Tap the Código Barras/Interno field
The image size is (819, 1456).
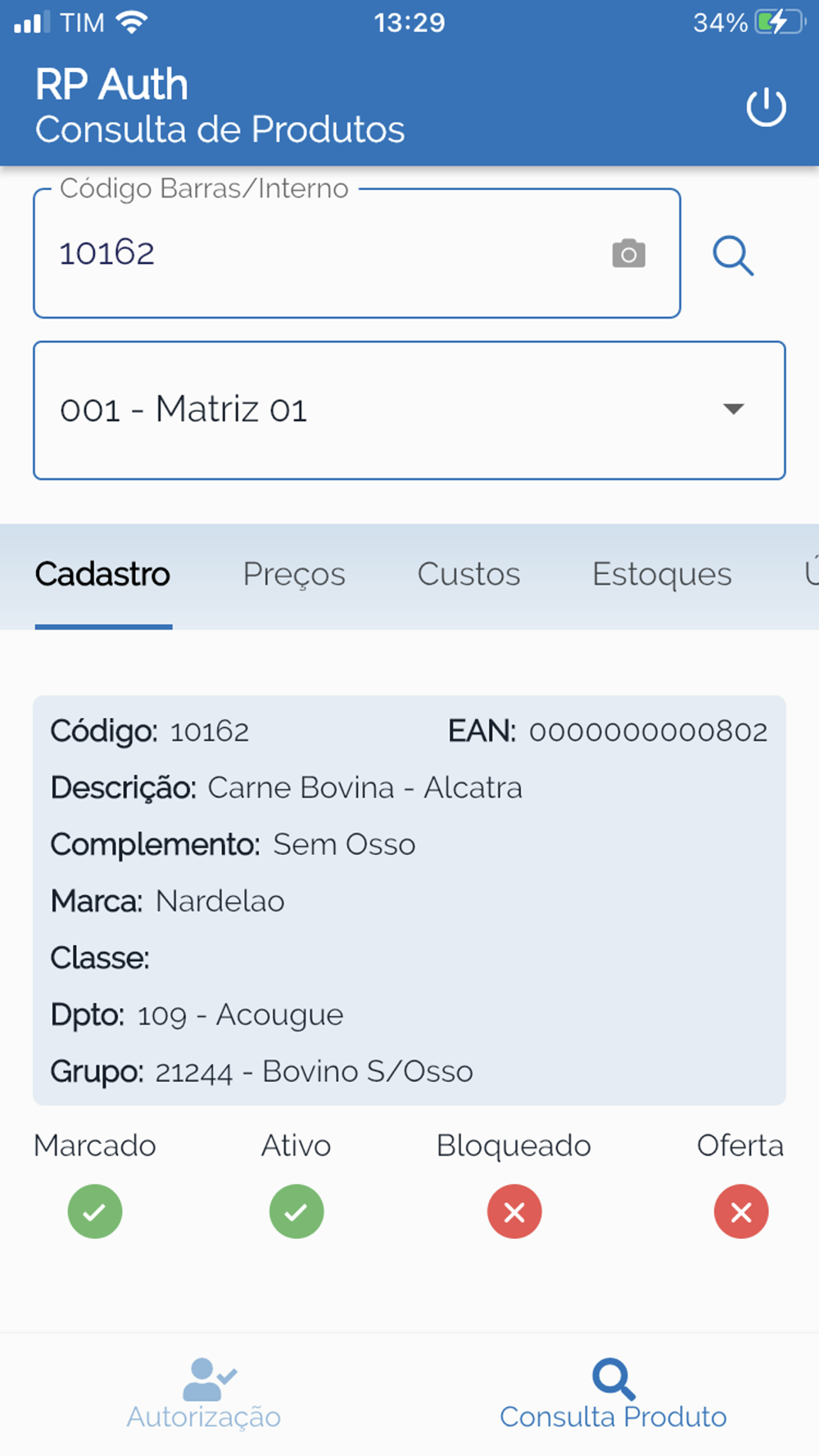click(x=356, y=253)
